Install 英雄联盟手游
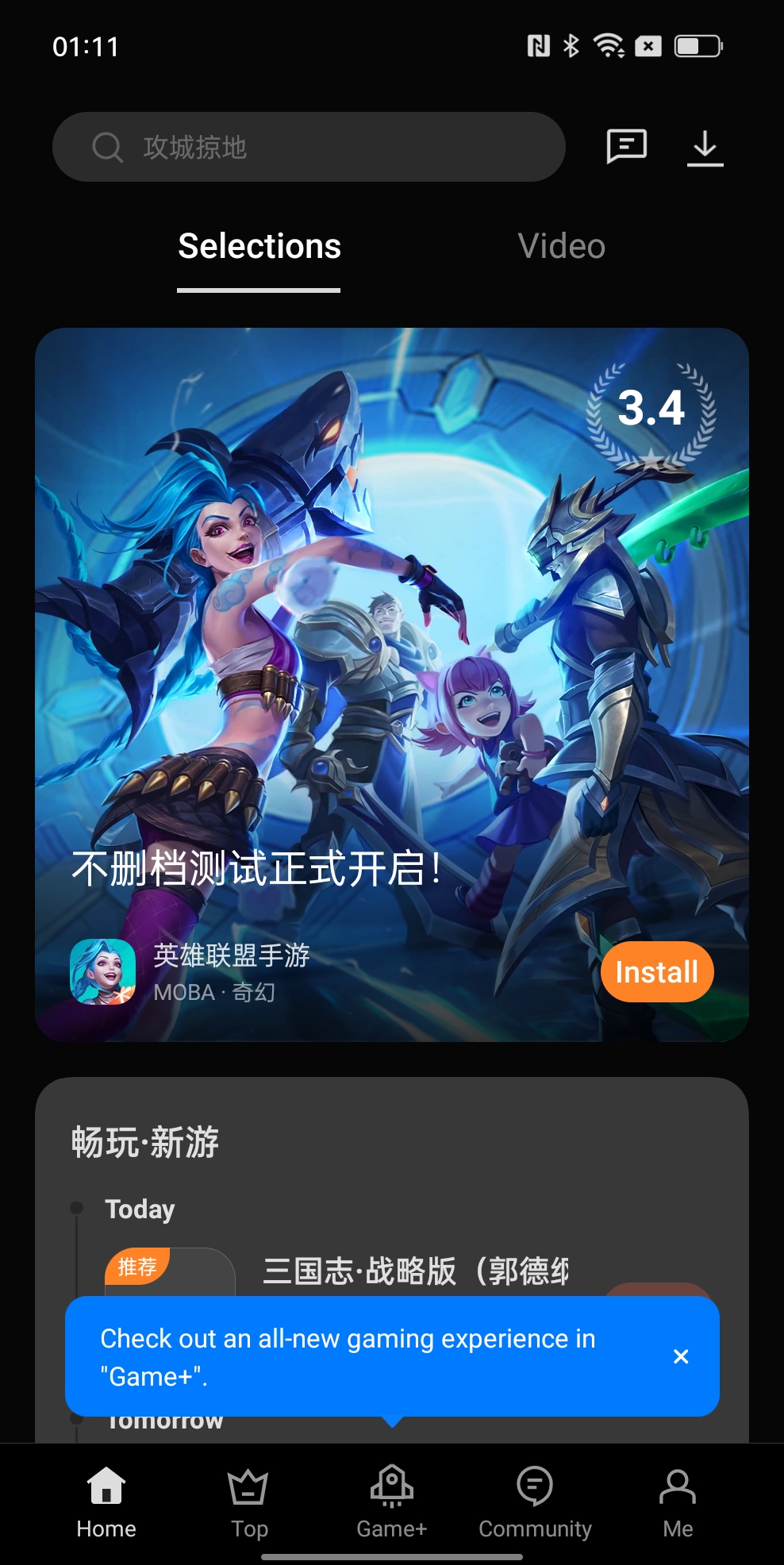 [656, 972]
